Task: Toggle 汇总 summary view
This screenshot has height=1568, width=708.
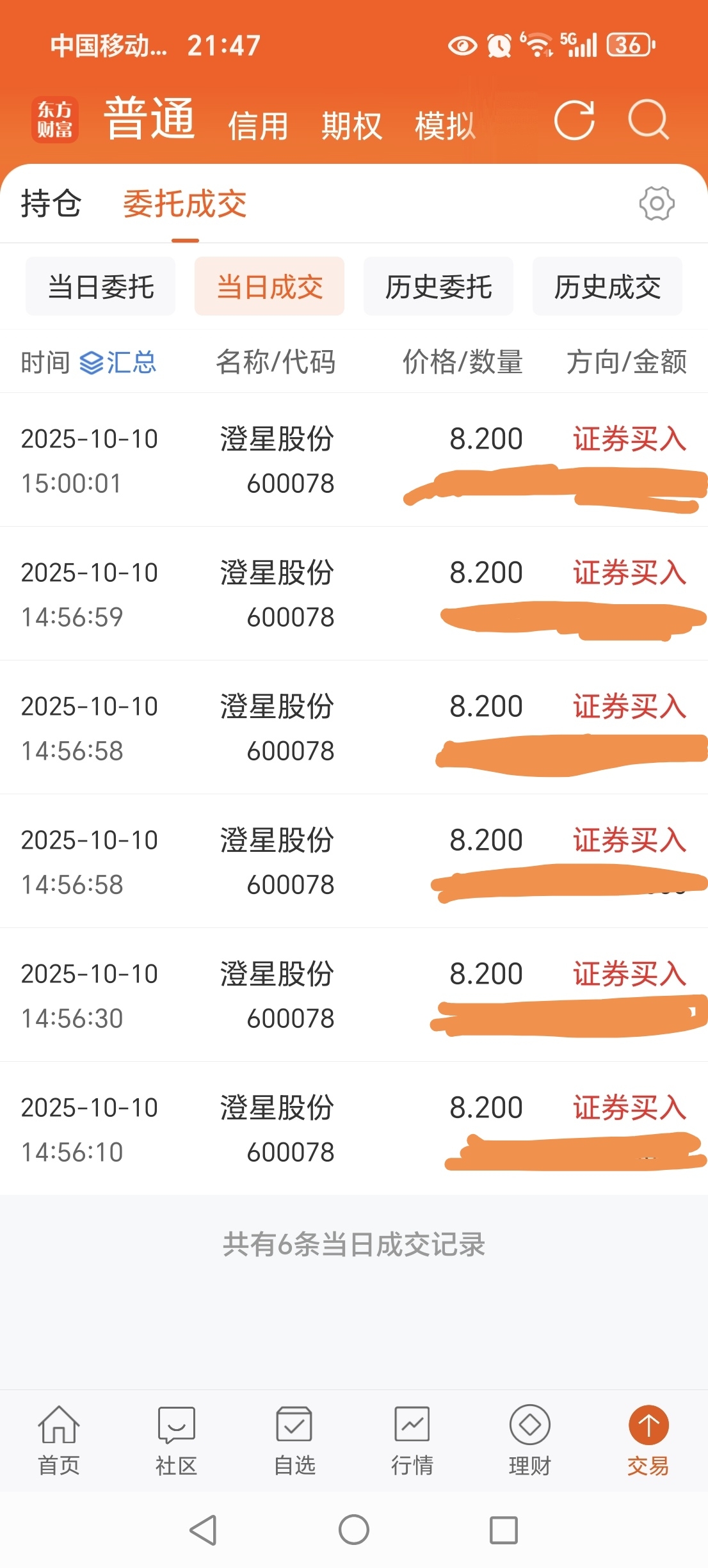Action: 118,362
